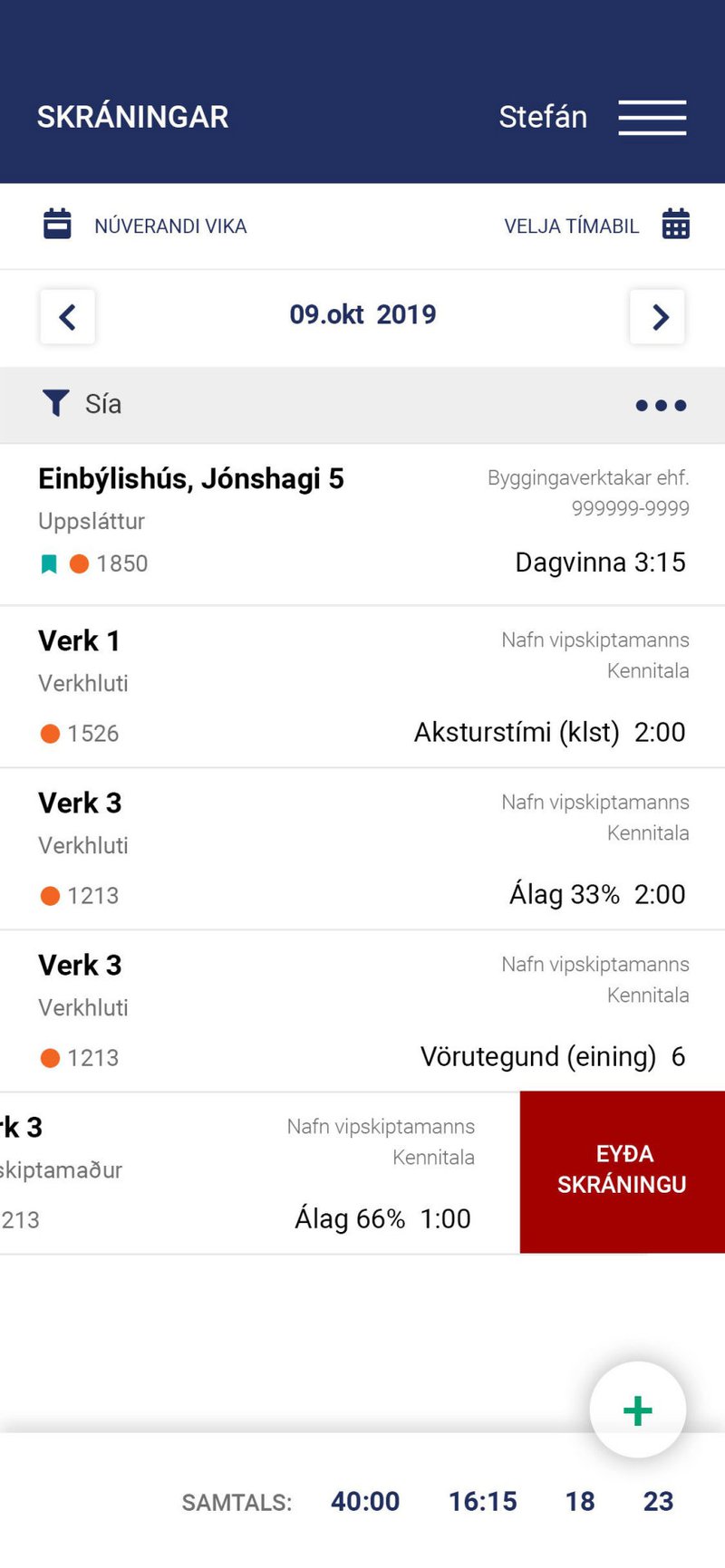725x1568 pixels.
Task: Open the Verk 3 Vörutegund entry
Action: coord(362,1012)
